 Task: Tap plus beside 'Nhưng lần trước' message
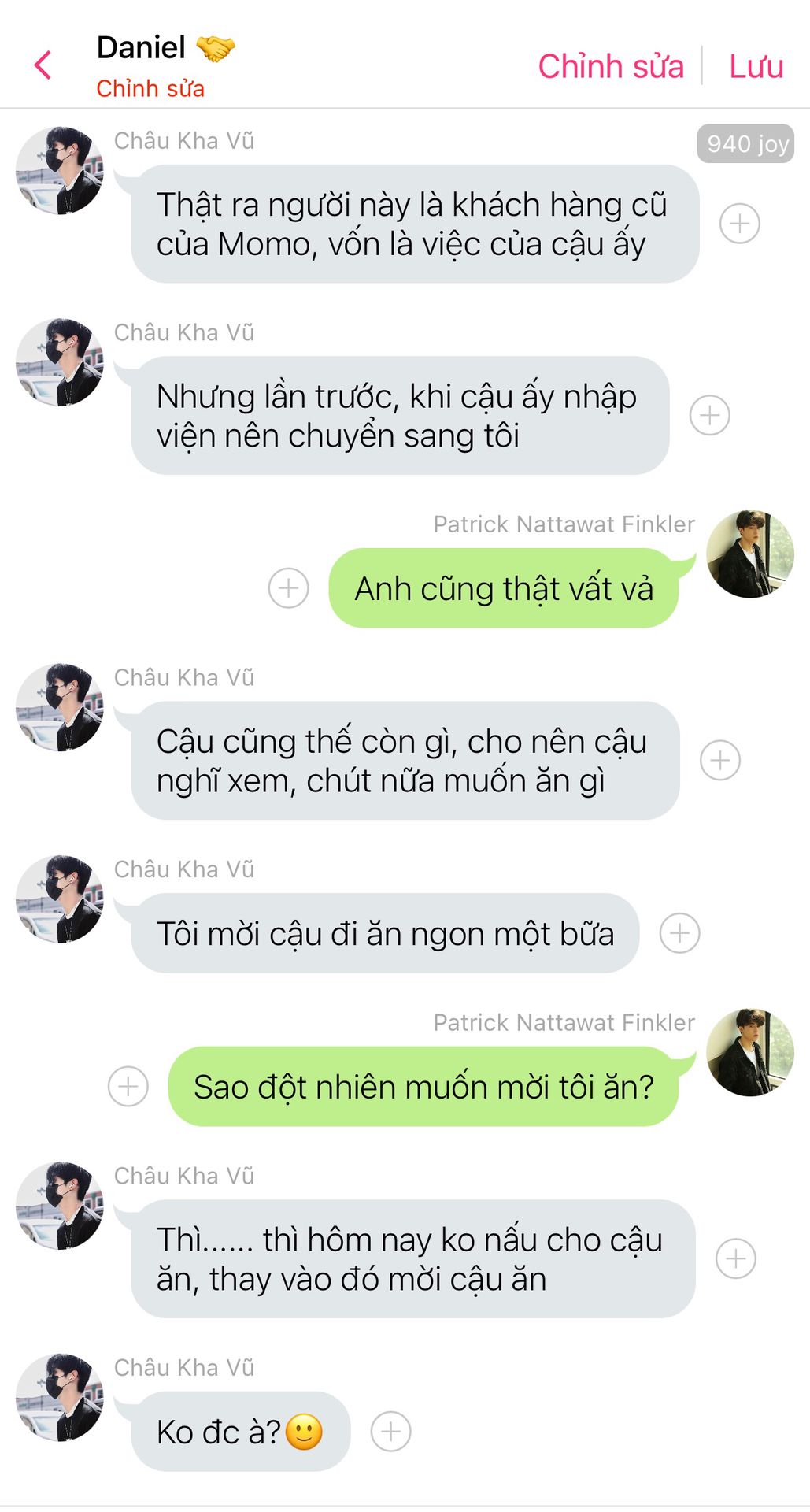pos(710,415)
